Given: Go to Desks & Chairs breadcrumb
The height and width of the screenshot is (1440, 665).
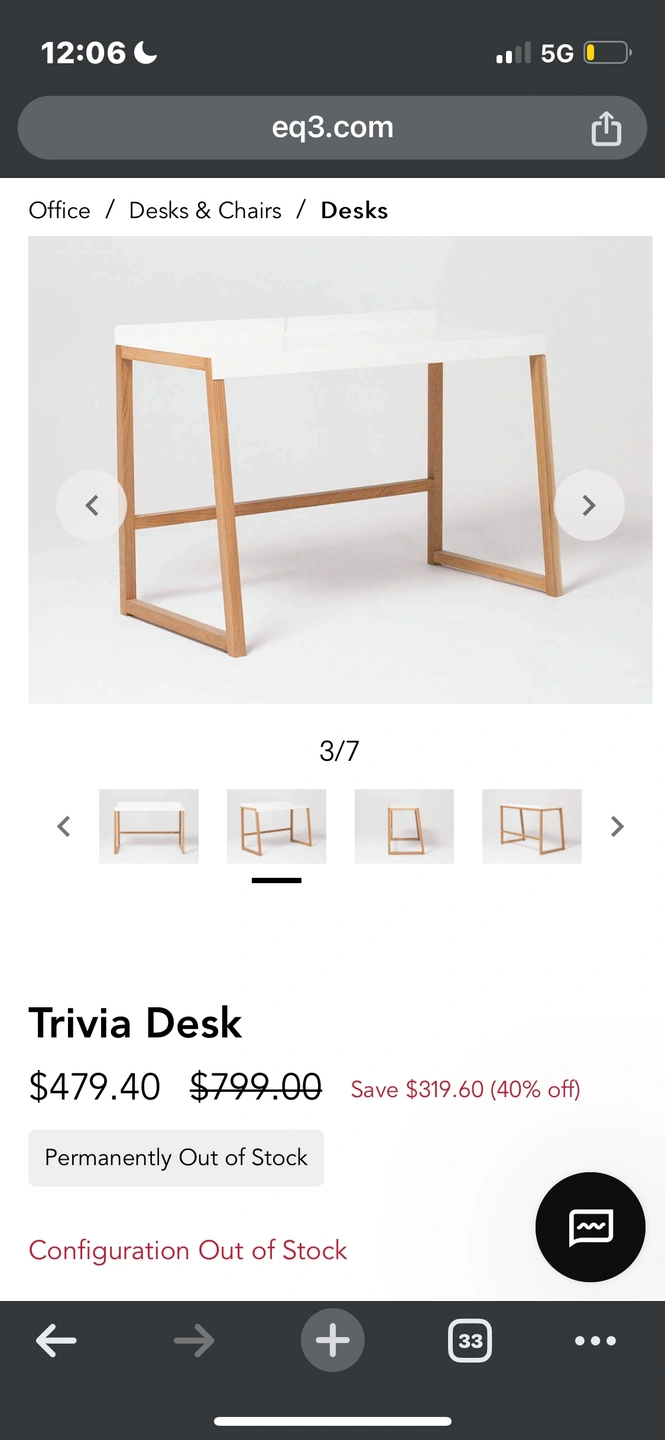Looking at the screenshot, I should click(205, 210).
